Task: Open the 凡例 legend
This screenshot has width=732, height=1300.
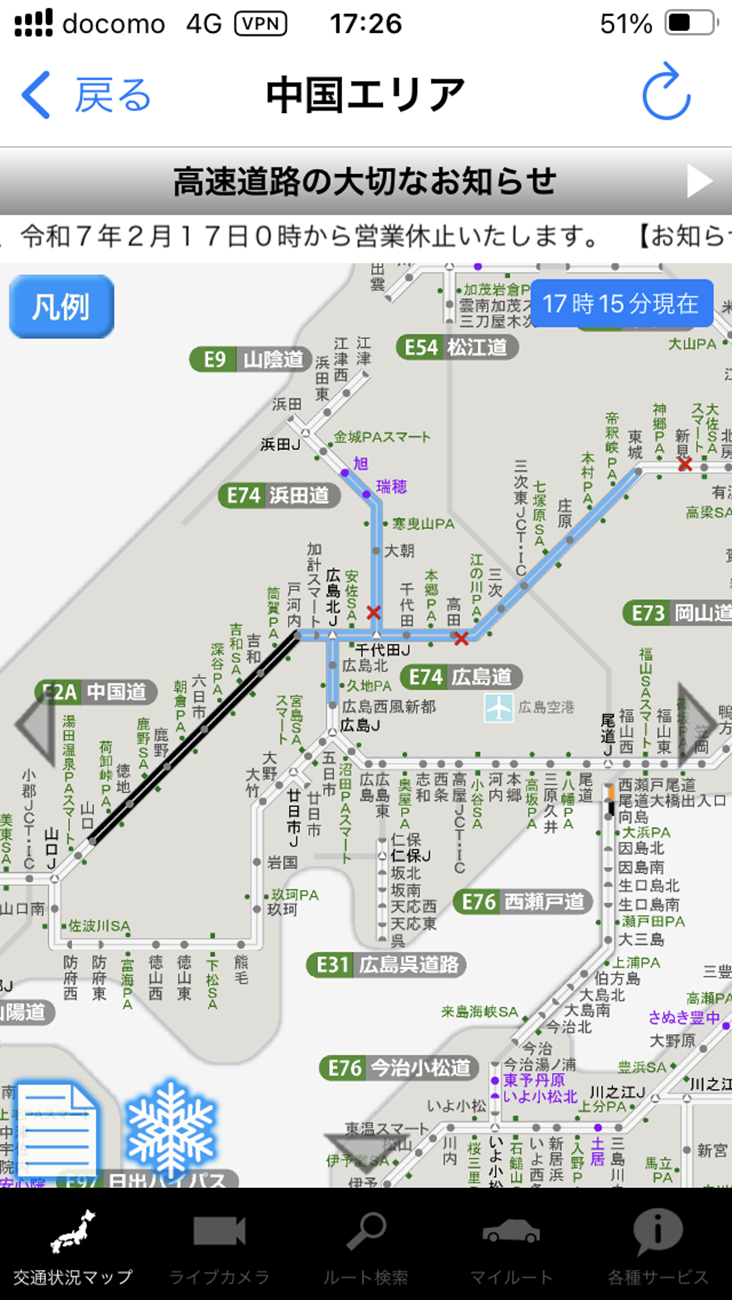Action: click(61, 306)
